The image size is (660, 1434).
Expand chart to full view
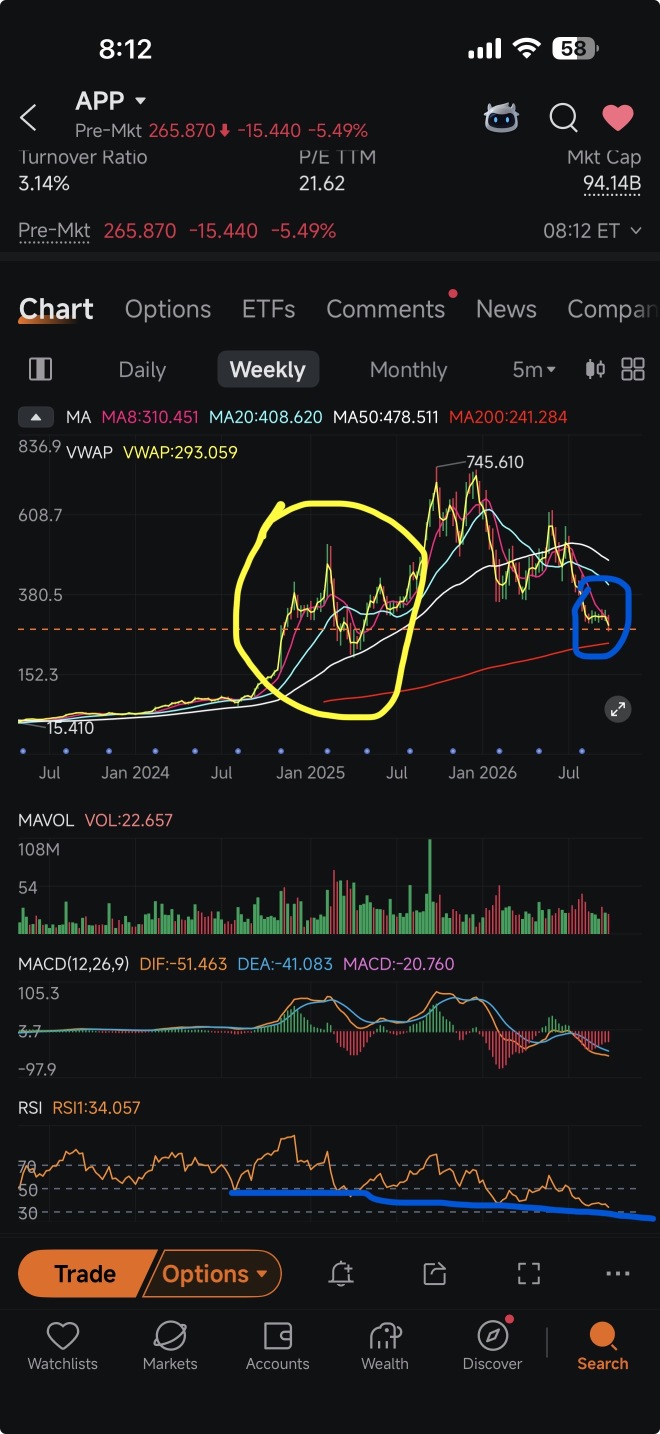(618, 710)
